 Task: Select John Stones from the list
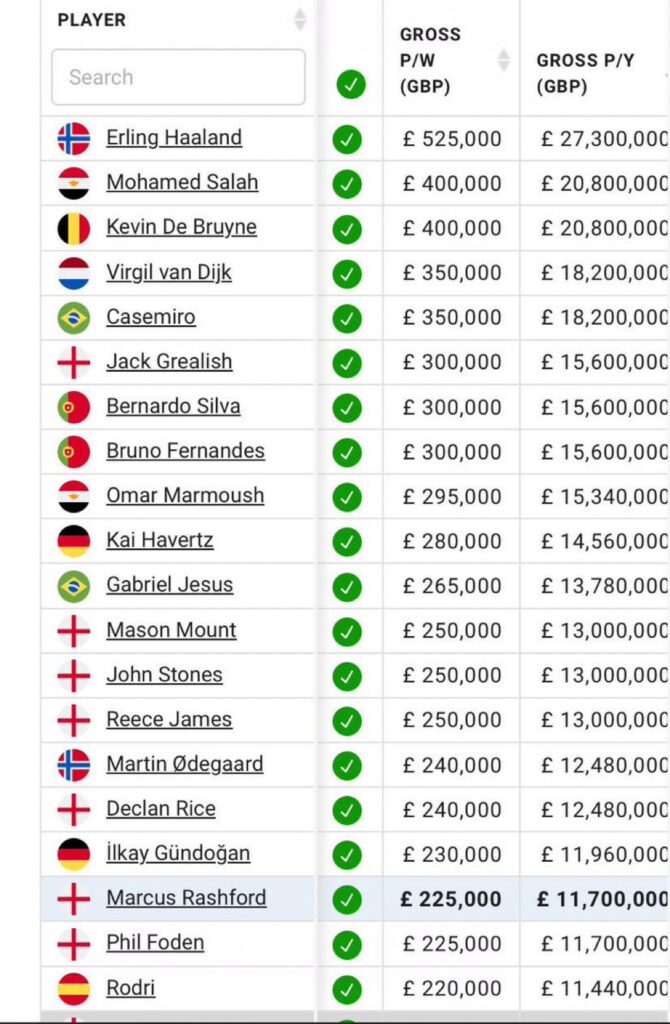pos(164,674)
